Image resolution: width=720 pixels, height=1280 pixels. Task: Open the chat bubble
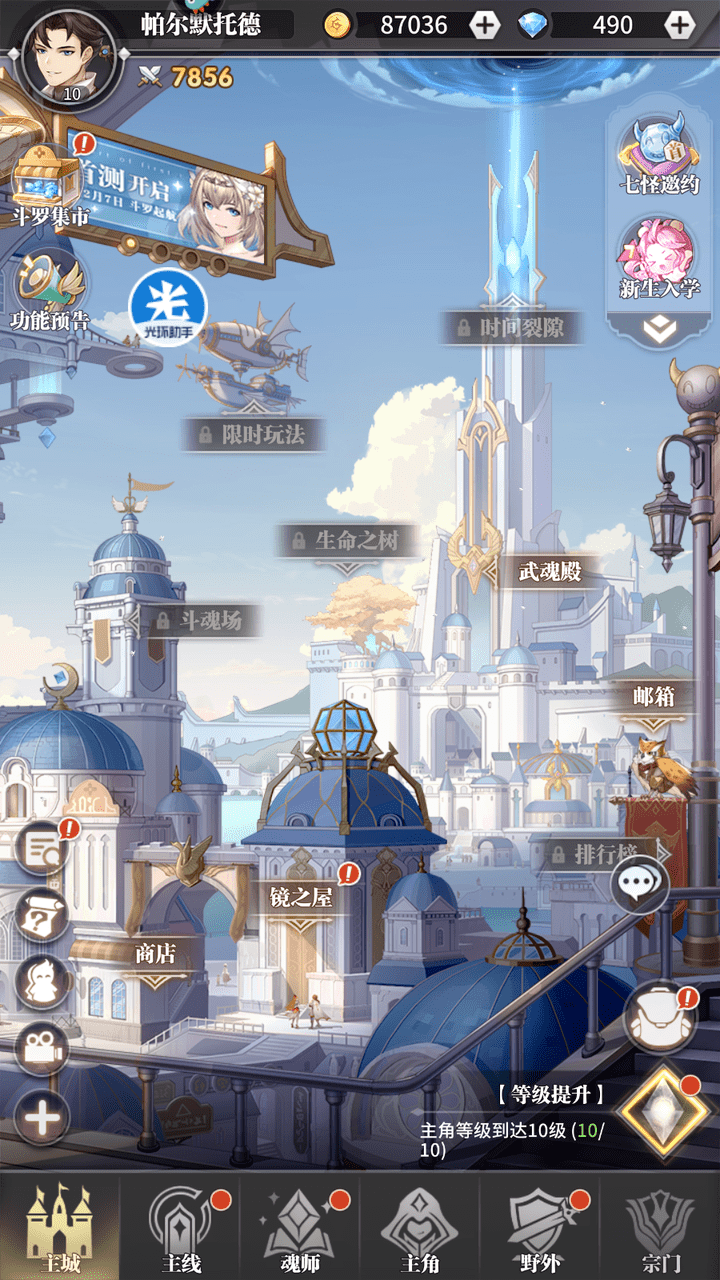point(640,882)
